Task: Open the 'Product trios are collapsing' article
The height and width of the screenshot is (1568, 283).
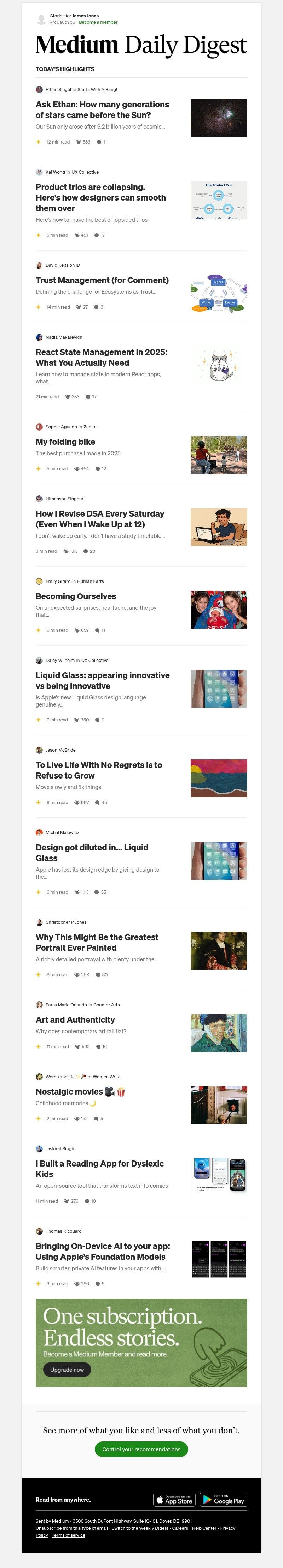Action: tap(100, 197)
